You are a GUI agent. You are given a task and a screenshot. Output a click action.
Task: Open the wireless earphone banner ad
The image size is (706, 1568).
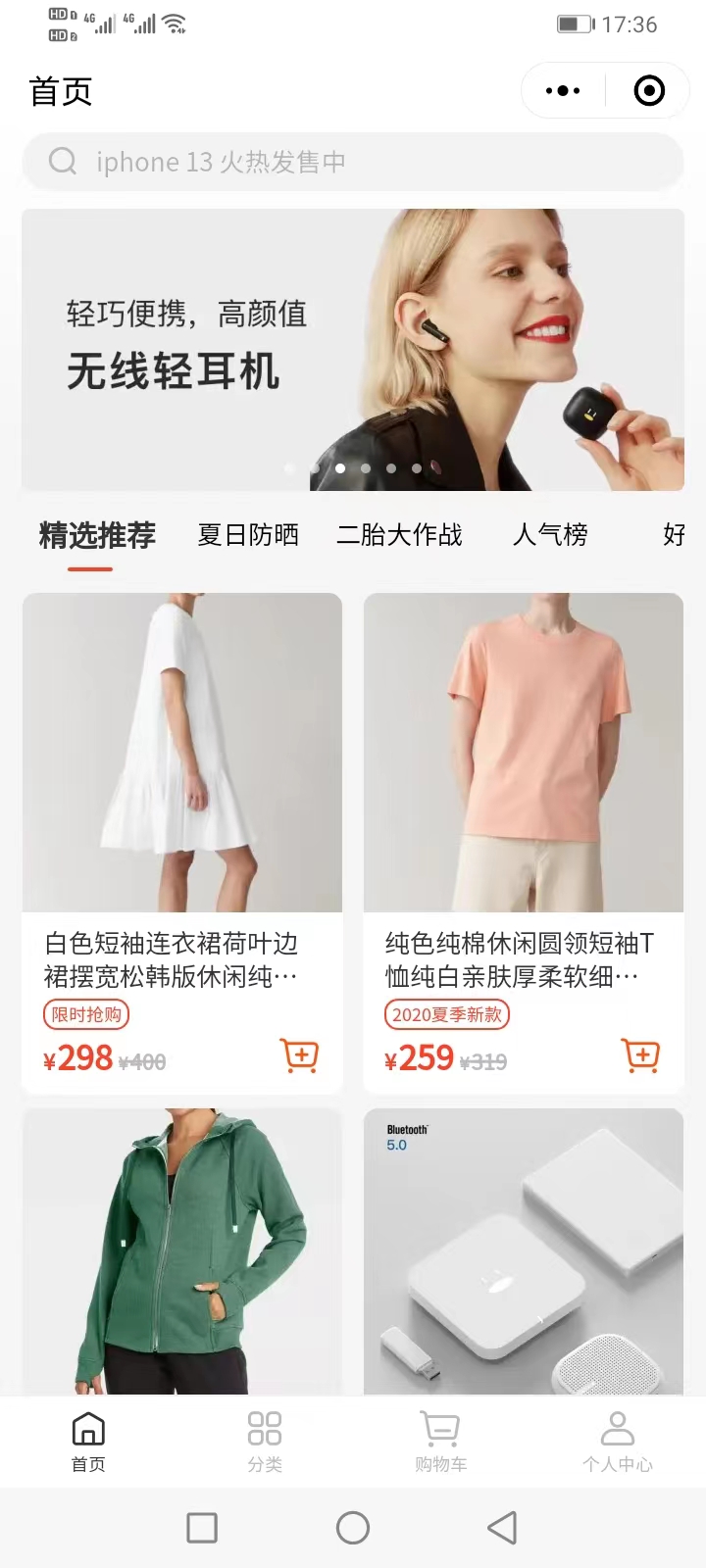click(353, 350)
